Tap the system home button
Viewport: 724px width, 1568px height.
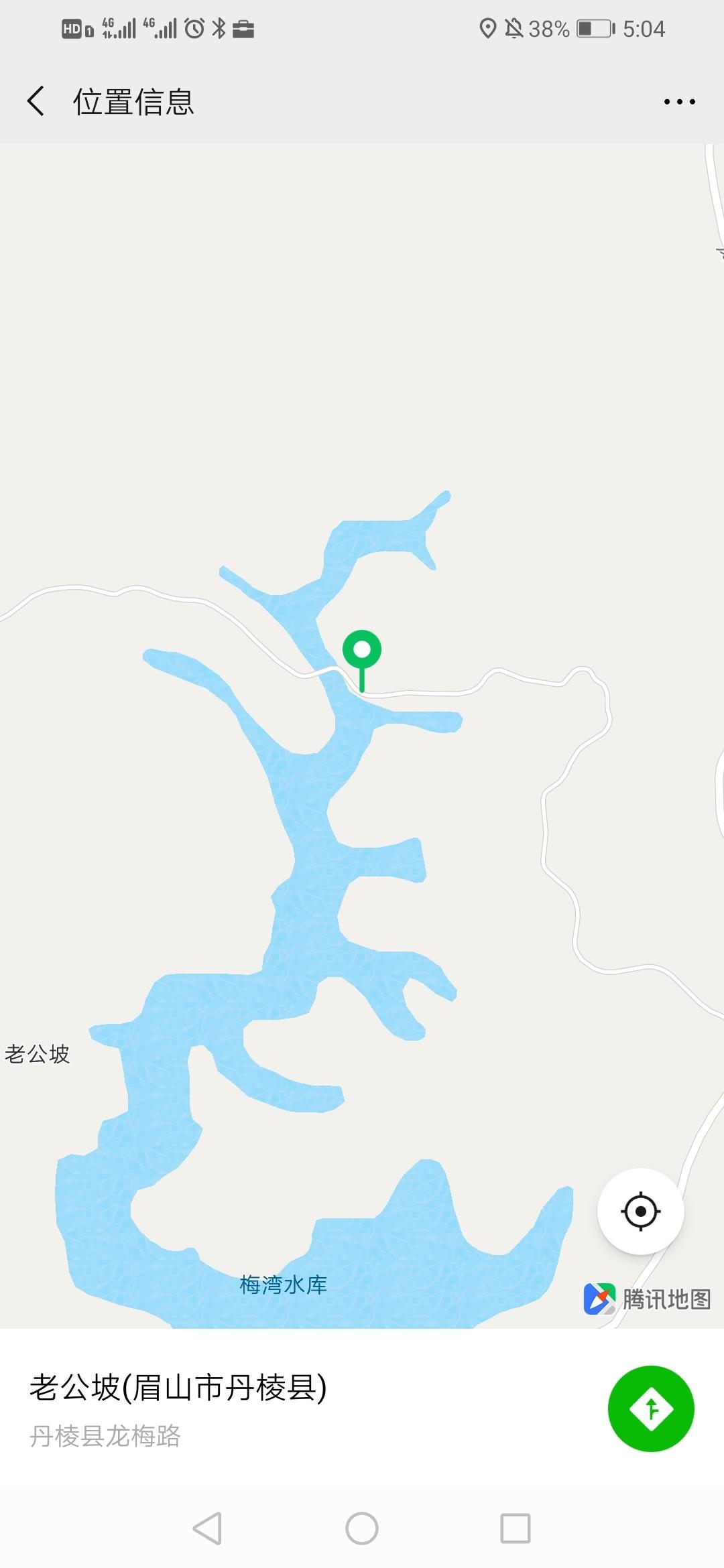(x=362, y=1528)
